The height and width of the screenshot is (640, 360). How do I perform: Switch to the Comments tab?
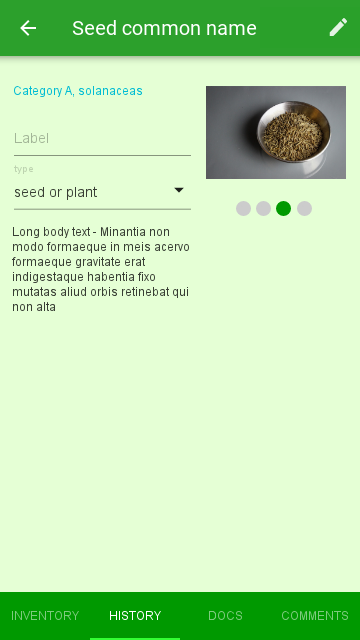click(315, 616)
